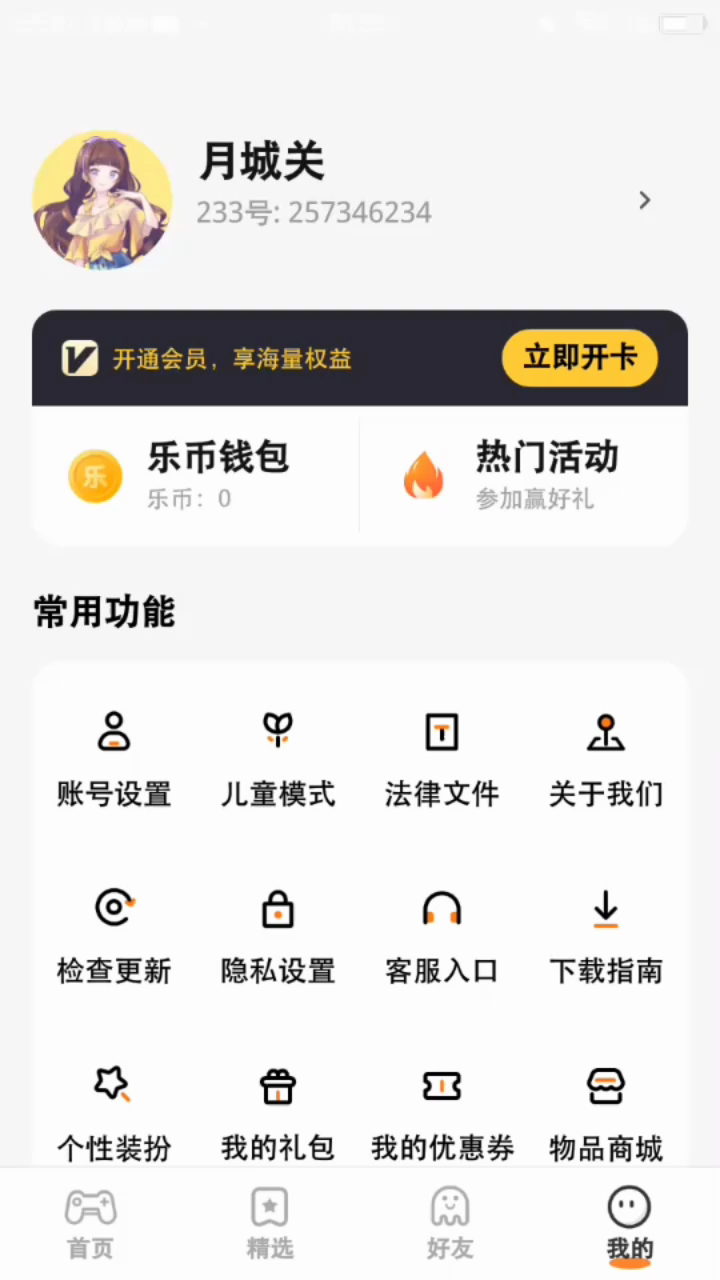Viewport: 720px width, 1280px height.
Task: Go to the 好友 tab
Action: 450,1223
